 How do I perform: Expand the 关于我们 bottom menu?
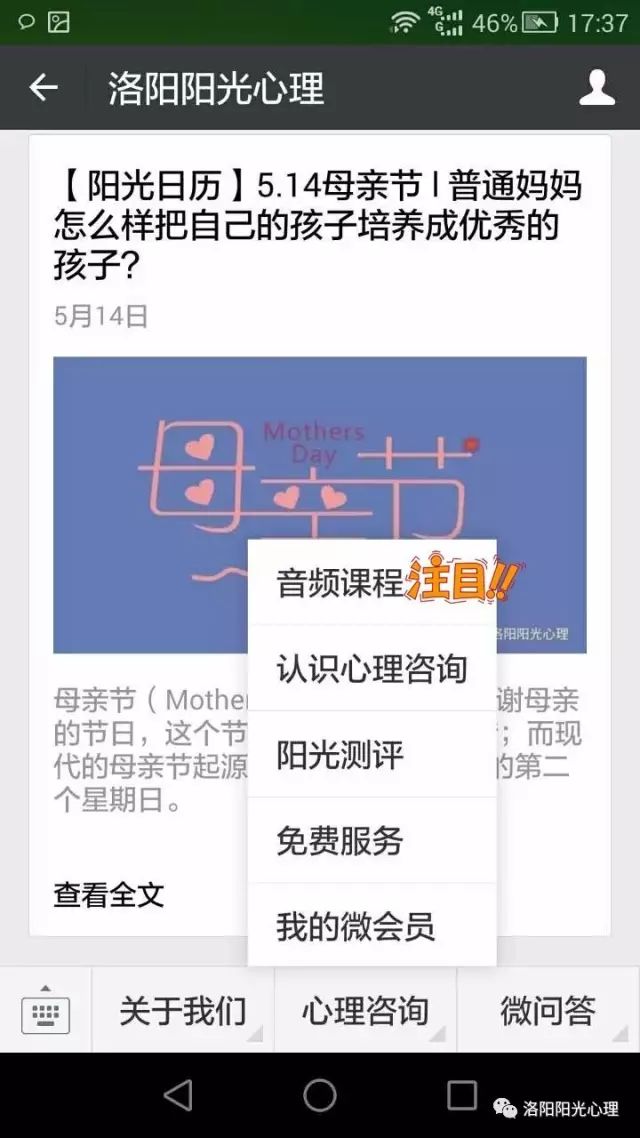coord(182,1011)
